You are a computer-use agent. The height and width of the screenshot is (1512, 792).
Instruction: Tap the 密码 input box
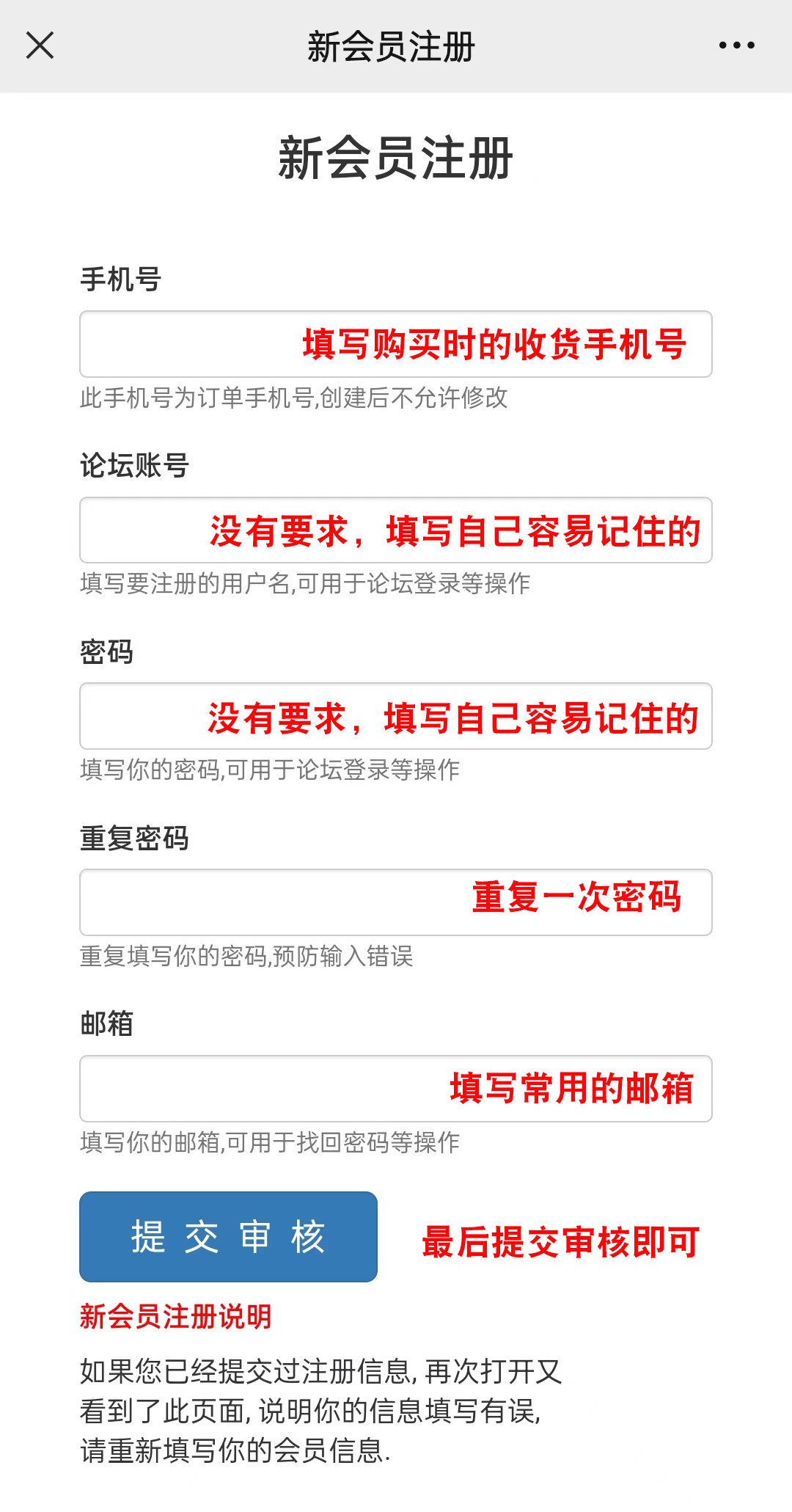coord(395,716)
